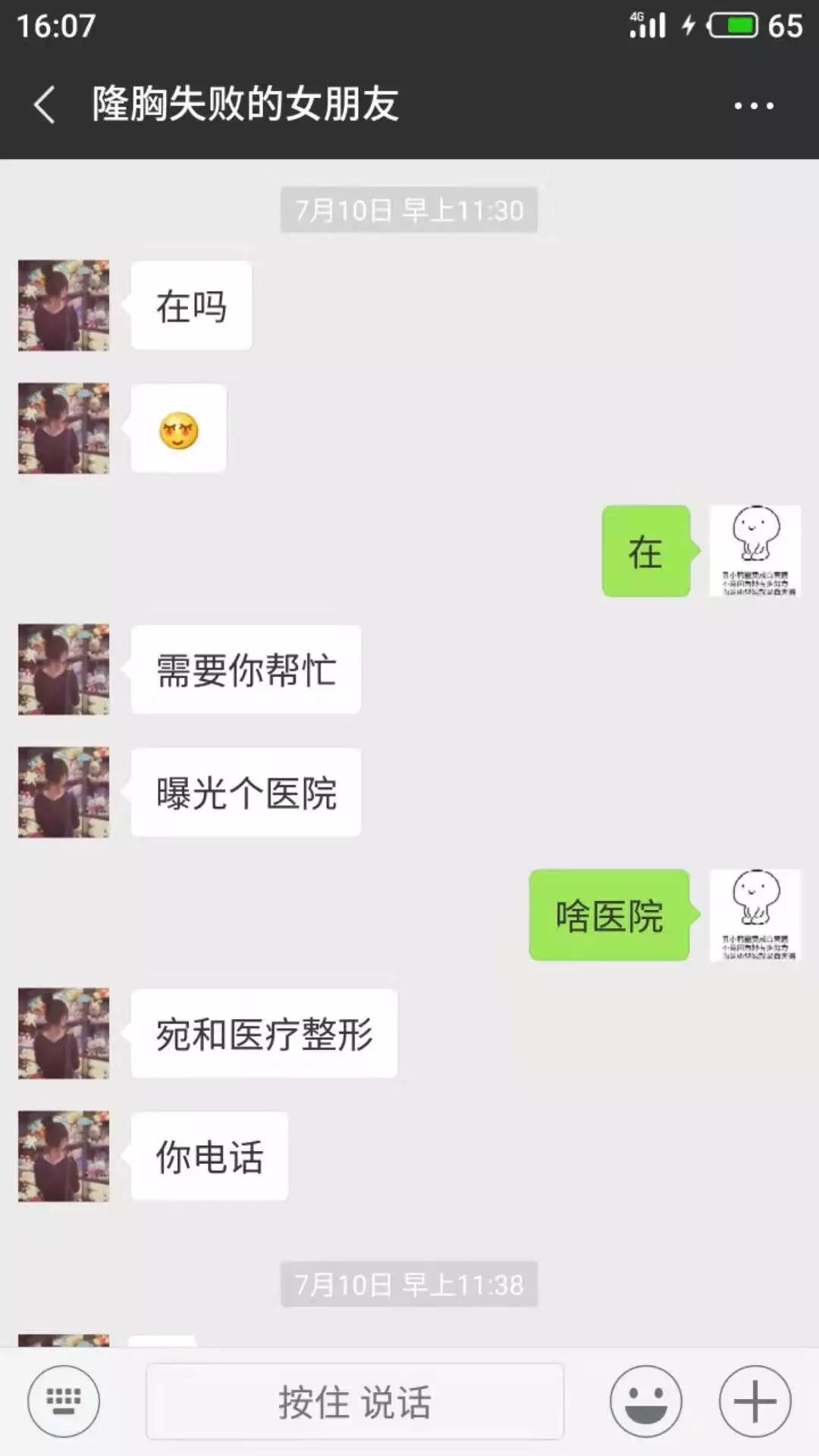Viewport: 819px width, 1456px height.
Task: Open my avatar beside 啥医院 message
Action: click(755, 915)
